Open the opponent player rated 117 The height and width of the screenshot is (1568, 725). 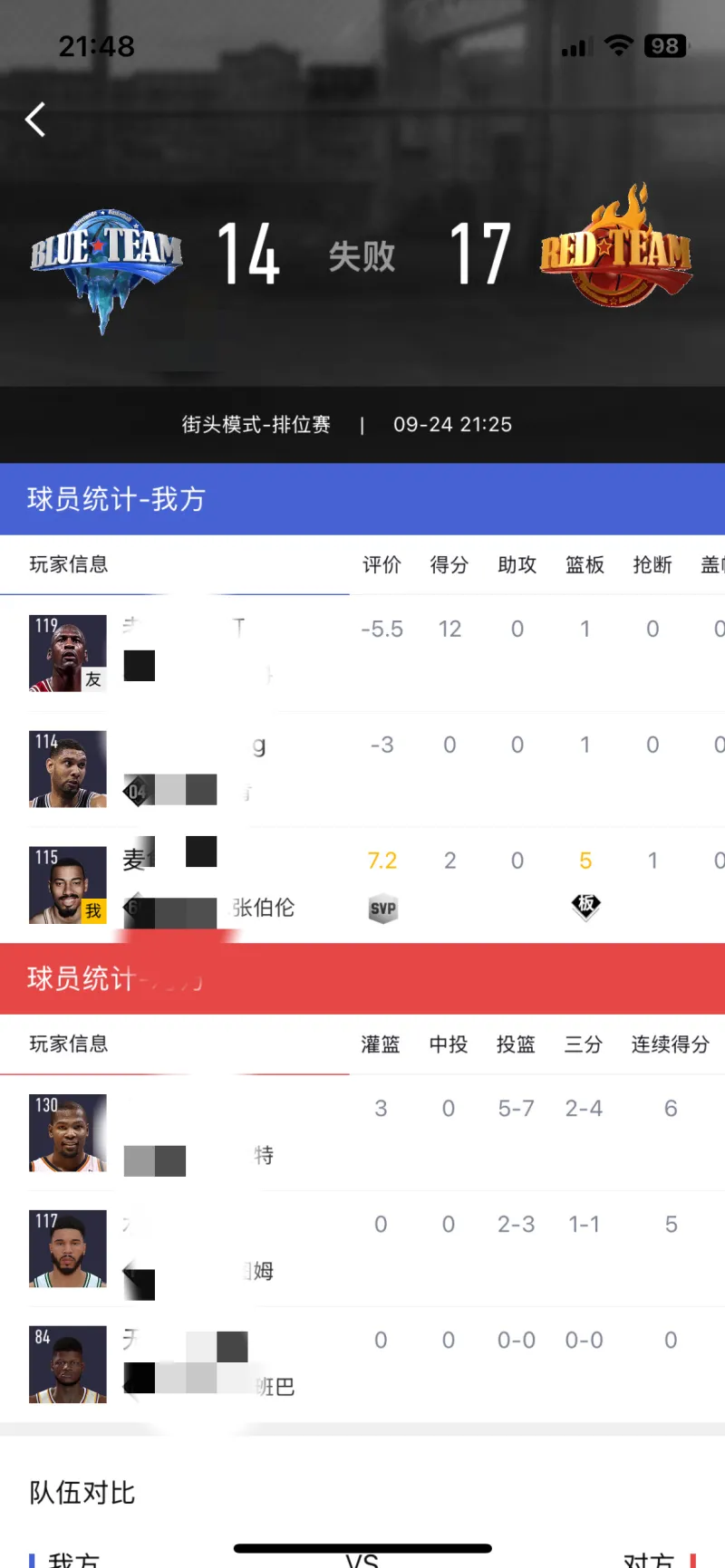[x=68, y=1249]
